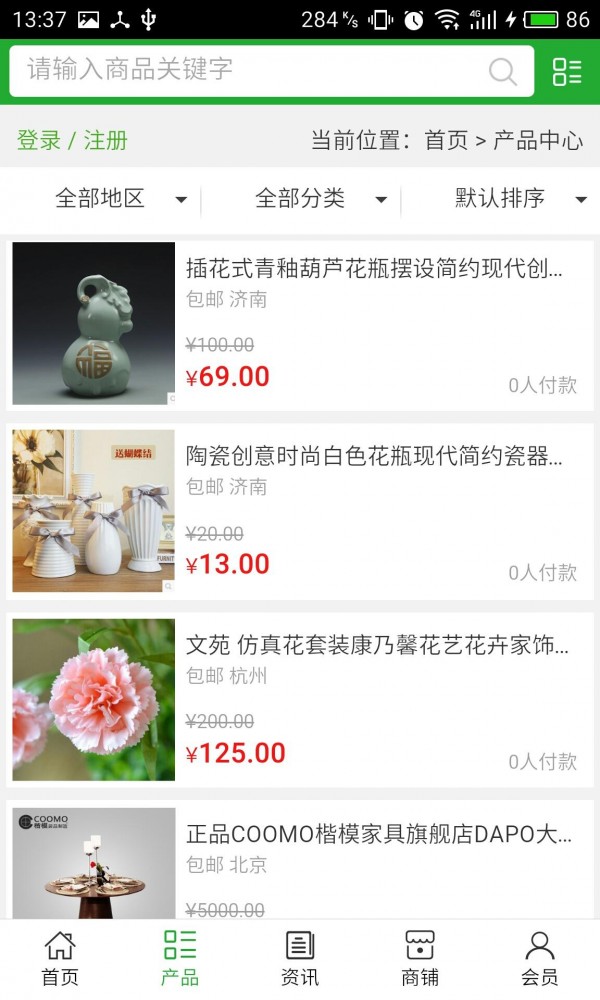Viewport: 600px width, 1000px height.
Task: Switch to the 资讯 news tab
Action: tap(300, 958)
